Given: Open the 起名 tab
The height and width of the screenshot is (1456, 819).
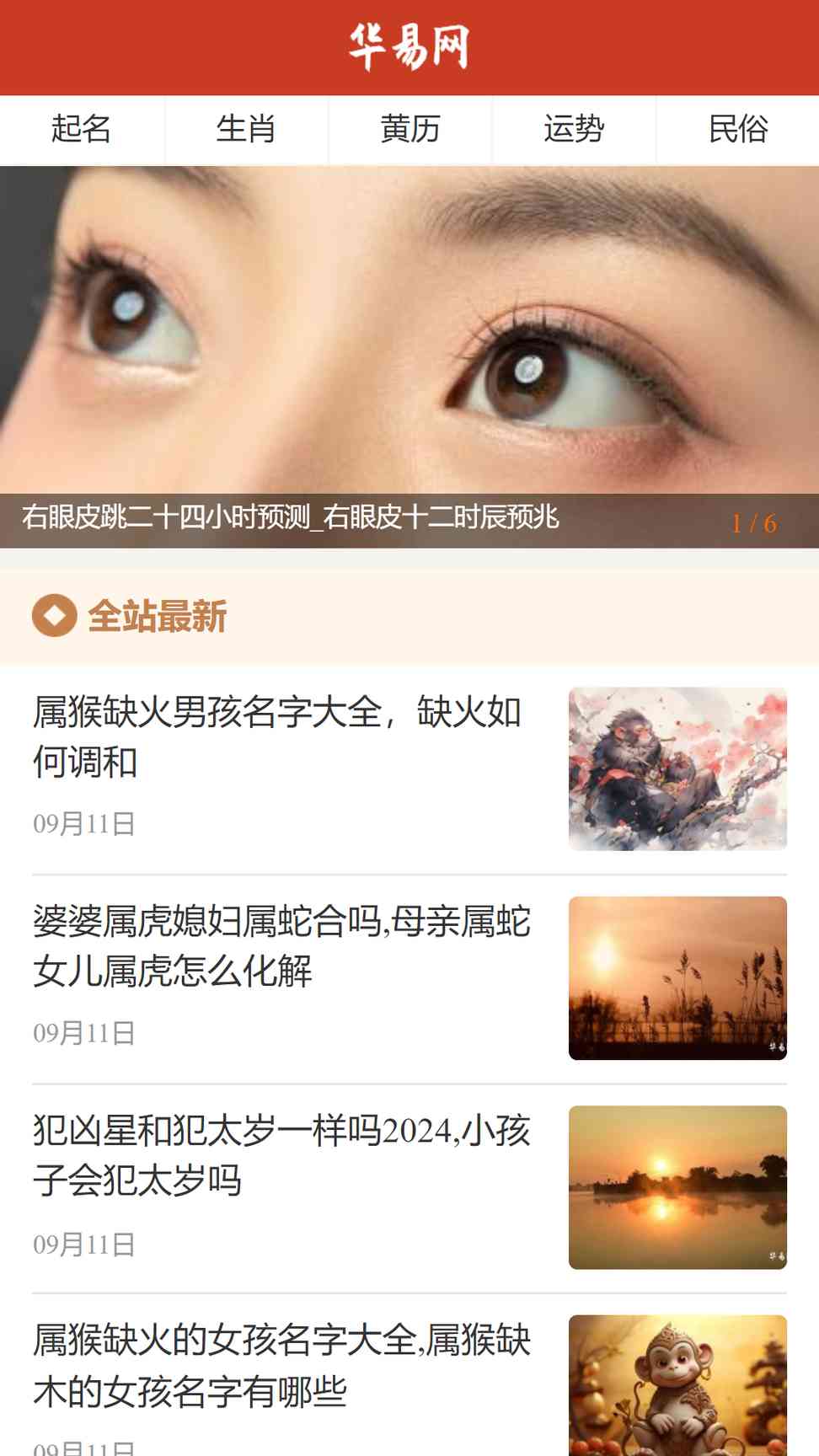Looking at the screenshot, I should pos(82,130).
